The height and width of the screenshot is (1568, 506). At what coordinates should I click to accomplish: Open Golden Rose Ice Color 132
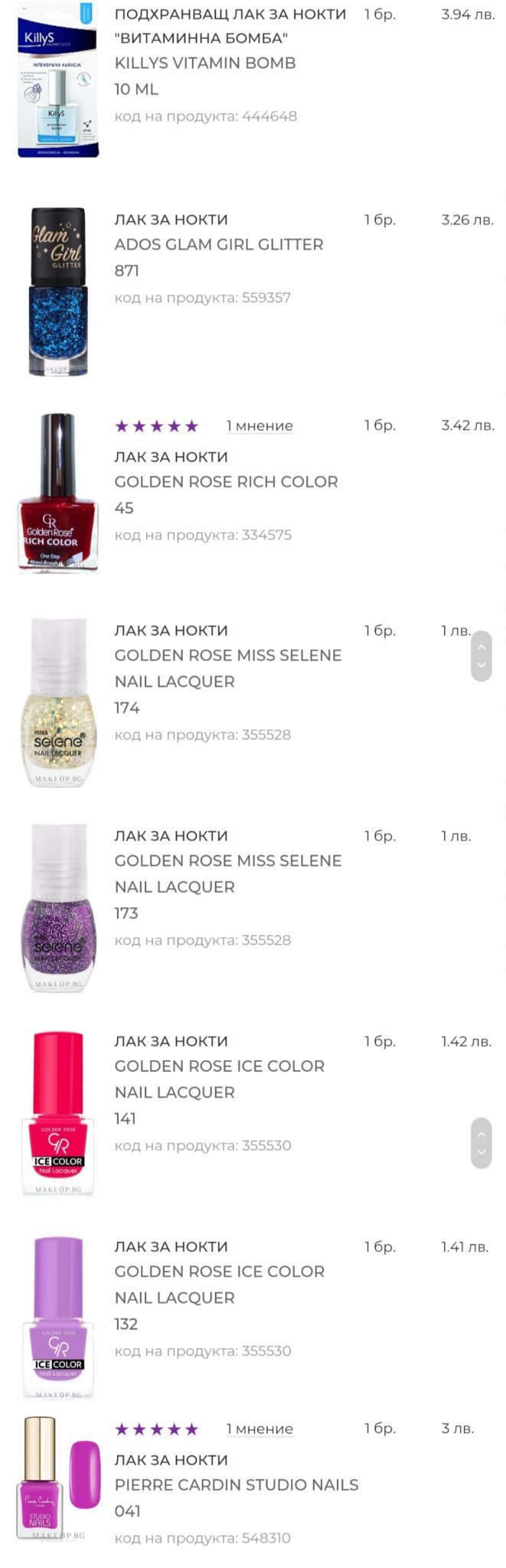click(219, 1272)
